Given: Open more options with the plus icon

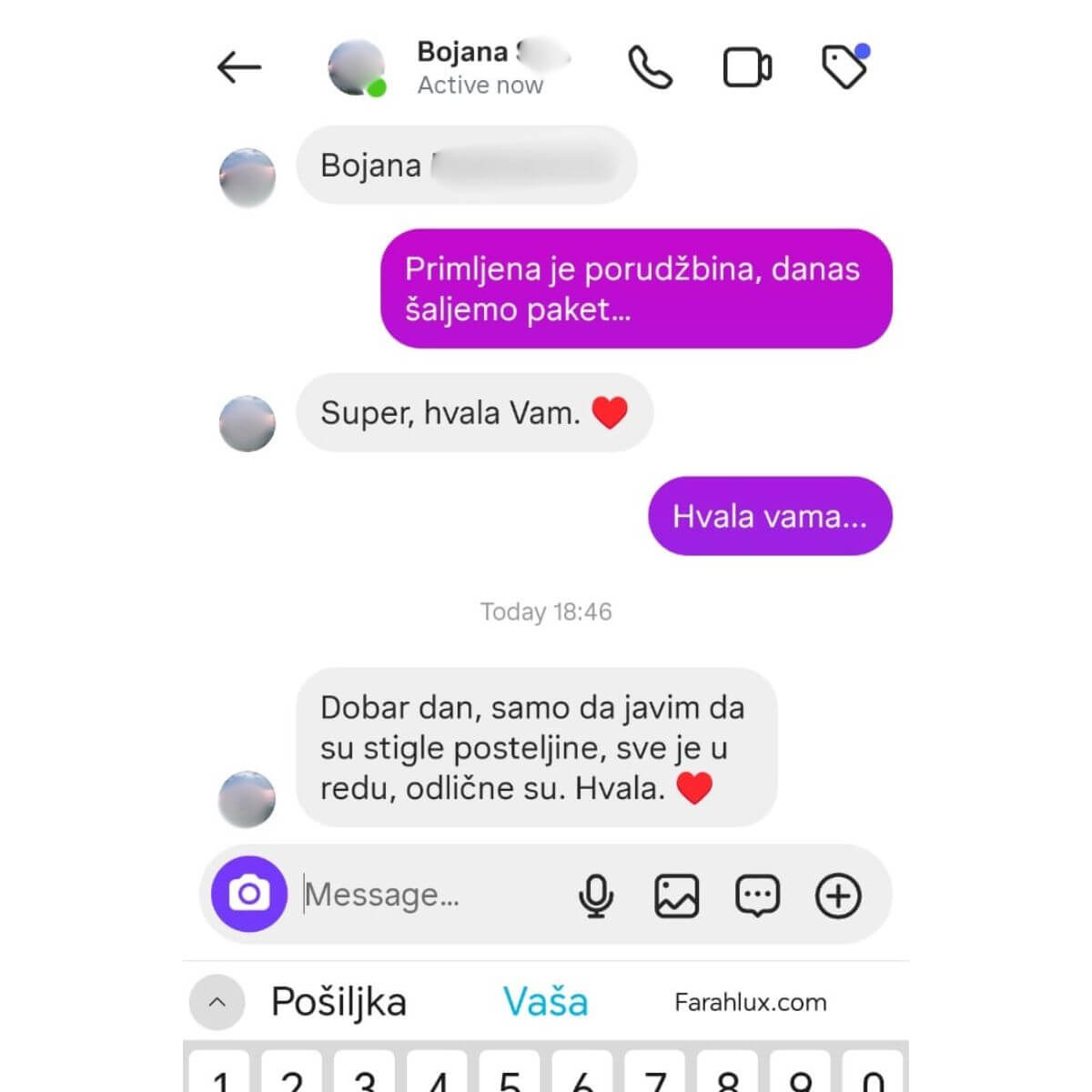Looking at the screenshot, I should pos(838,895).
